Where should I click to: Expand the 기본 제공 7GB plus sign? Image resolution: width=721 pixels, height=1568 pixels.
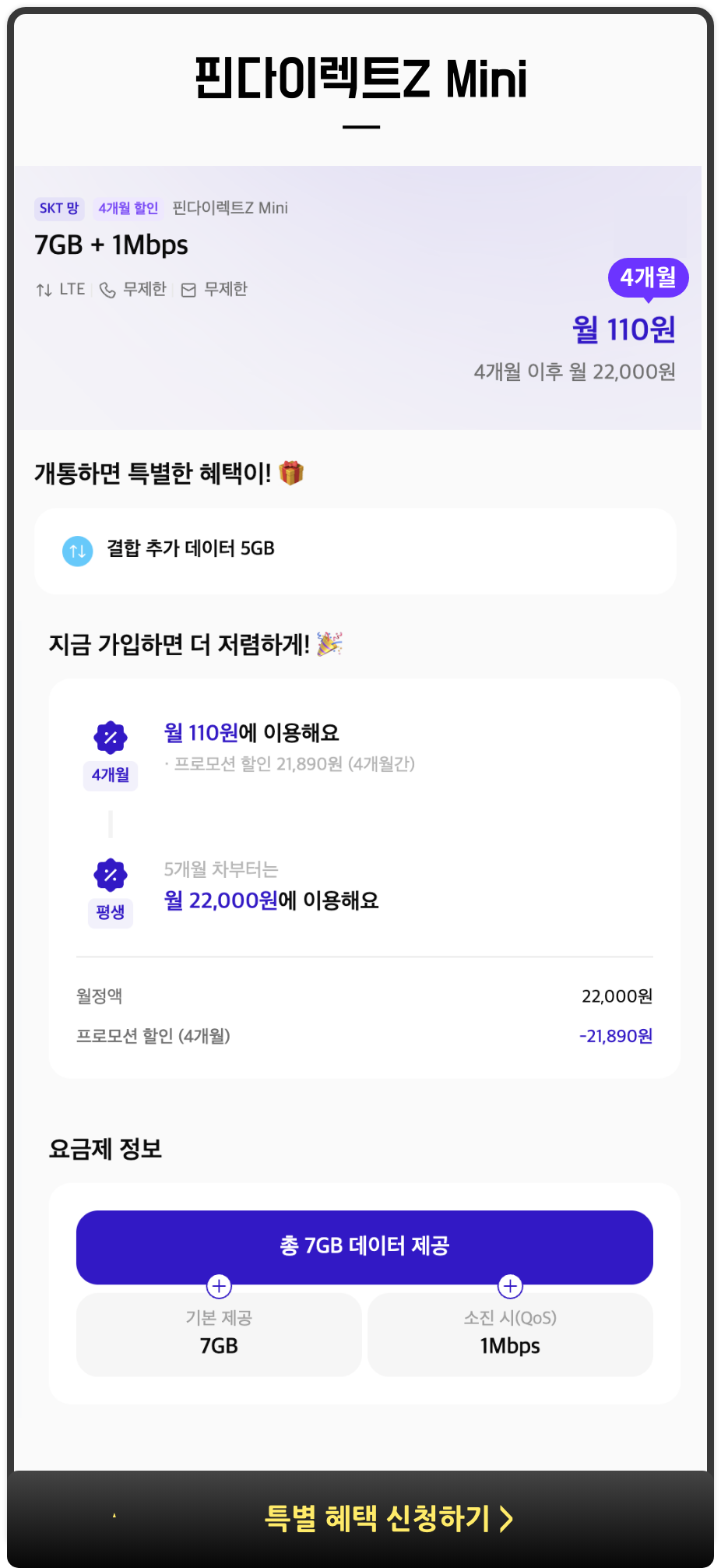coord(218,1287)
